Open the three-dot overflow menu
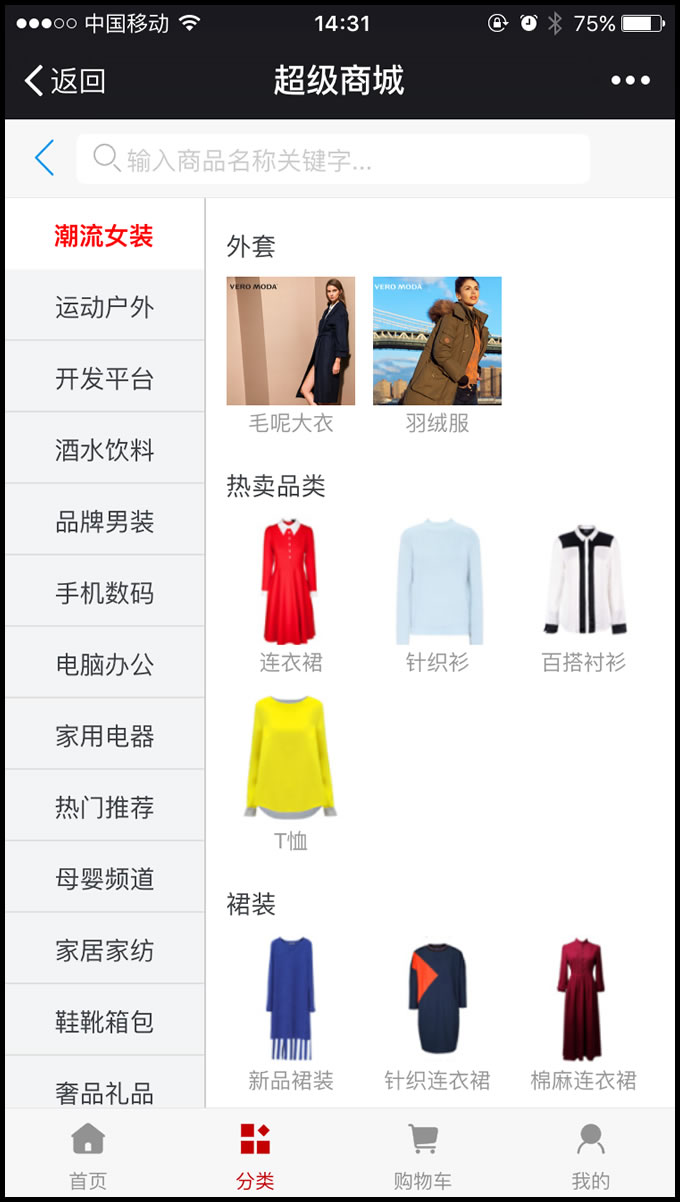The height and width of the screenshot is (1202, 680). point(630,81)
